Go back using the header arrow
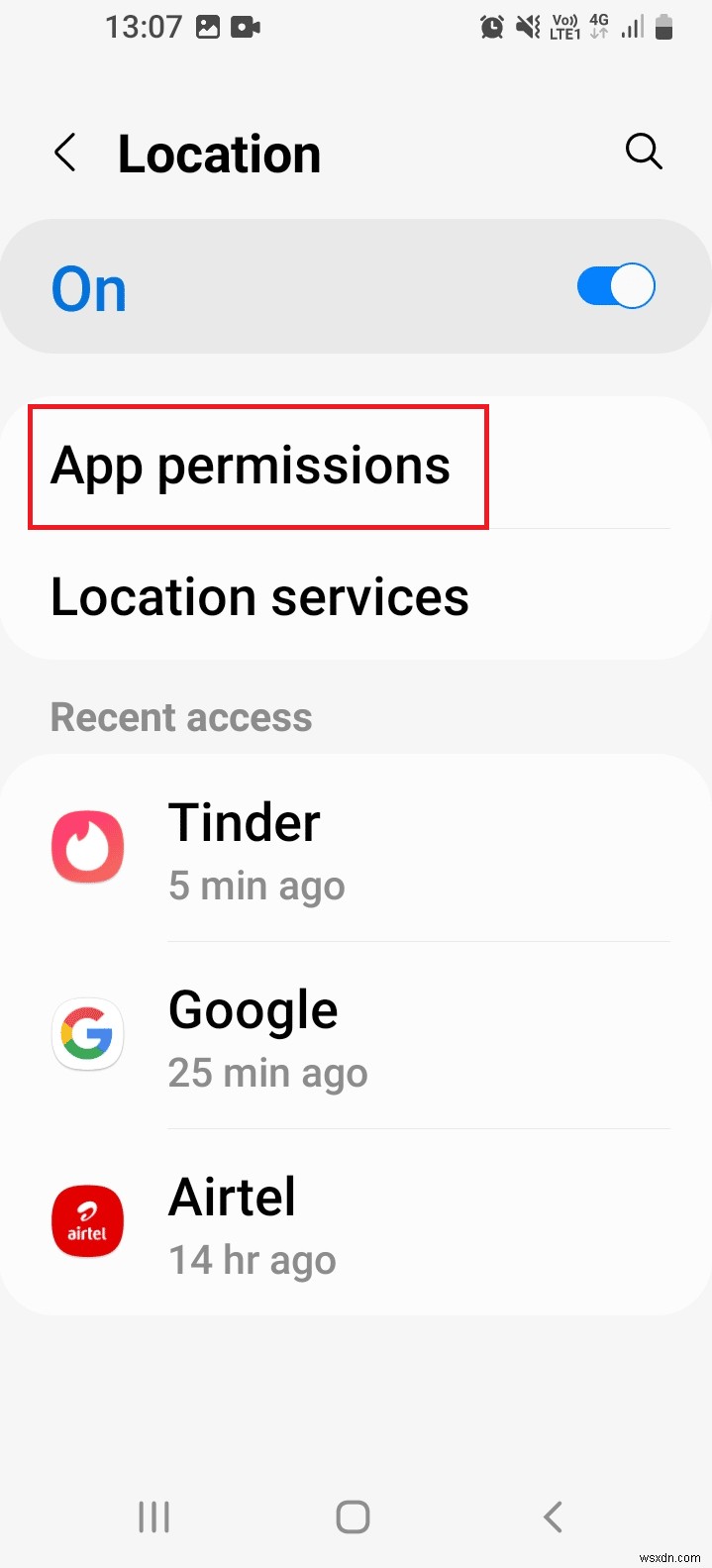The height and width of the screenshot is (1568, 712). pyautogui.click(x=65, y=154)
